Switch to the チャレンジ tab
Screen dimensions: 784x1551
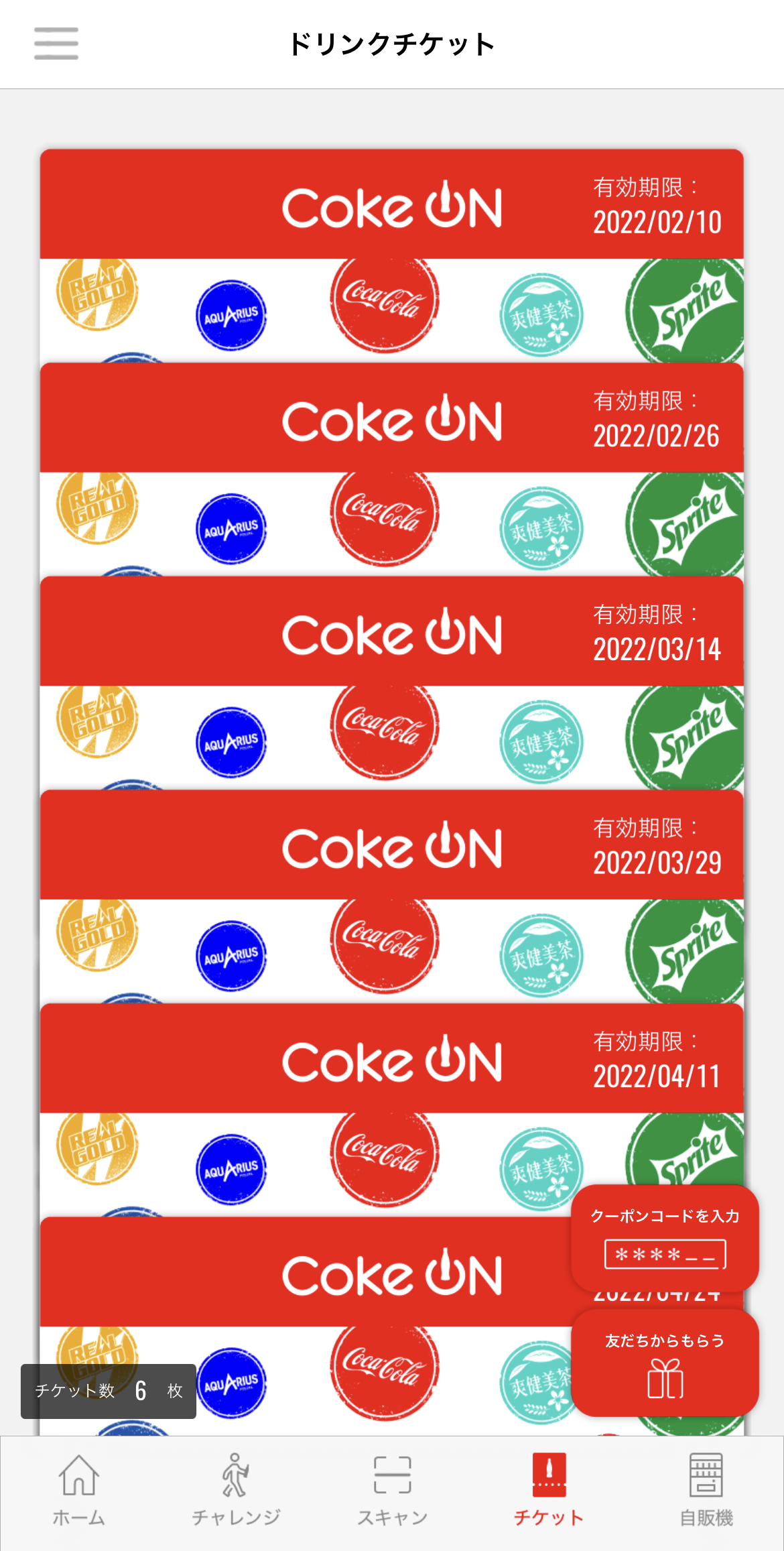tap(236, 1491)
